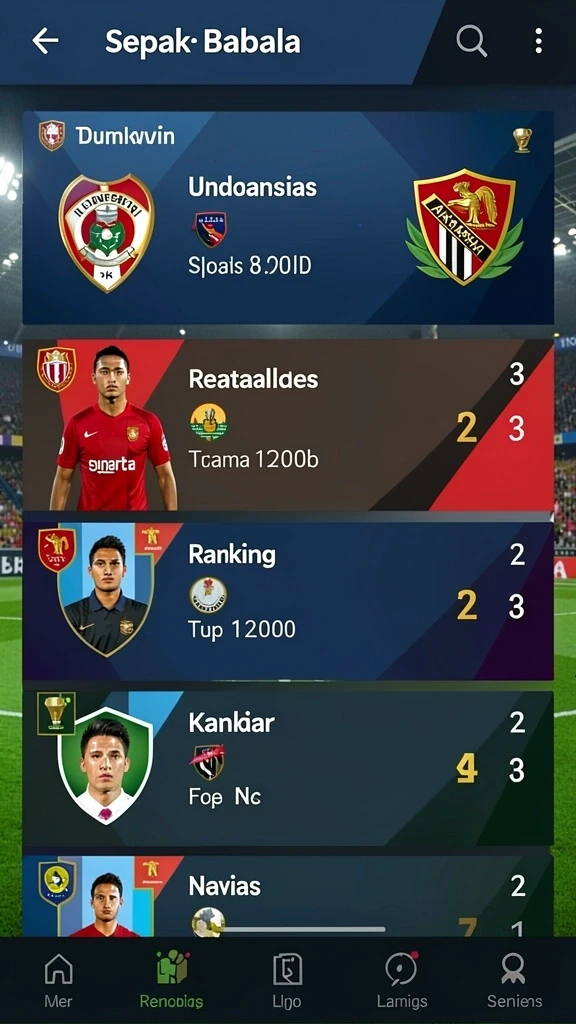
Task: Open the Kankiar card
Action: 288,769
